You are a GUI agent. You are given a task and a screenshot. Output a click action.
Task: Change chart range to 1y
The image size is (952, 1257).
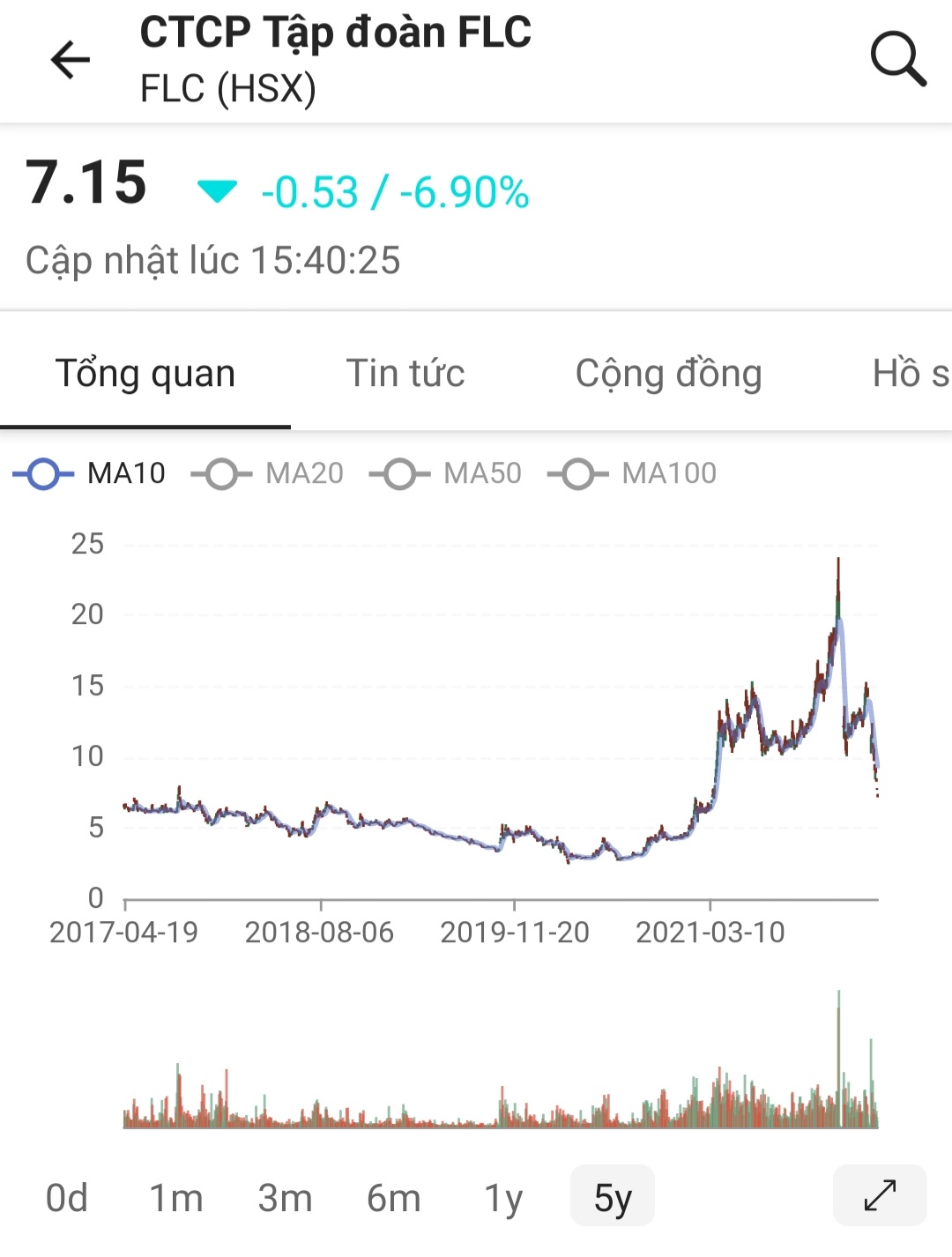pos(503,1197)
